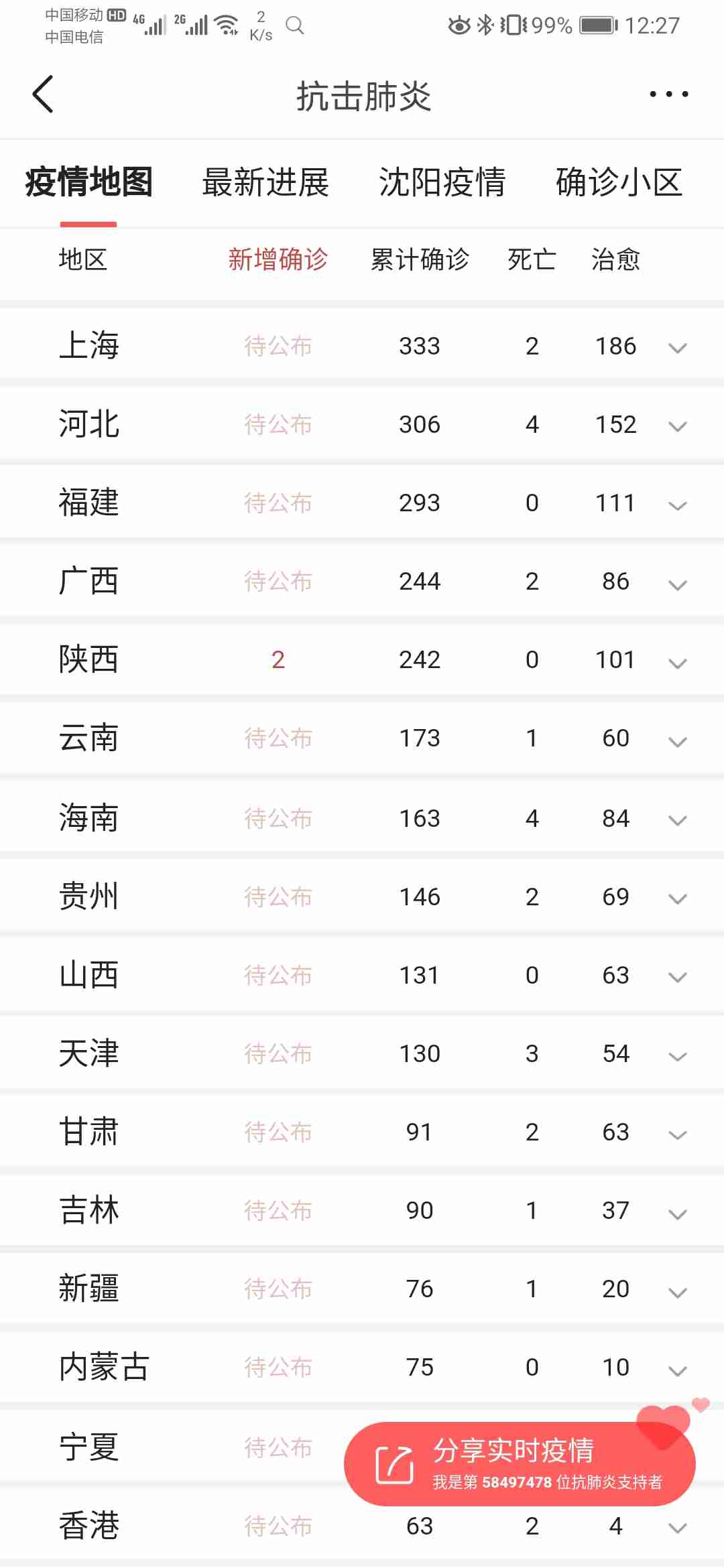Go back using the header arrow
This screenshot has height=1568, width=724.
coord(43,94)
